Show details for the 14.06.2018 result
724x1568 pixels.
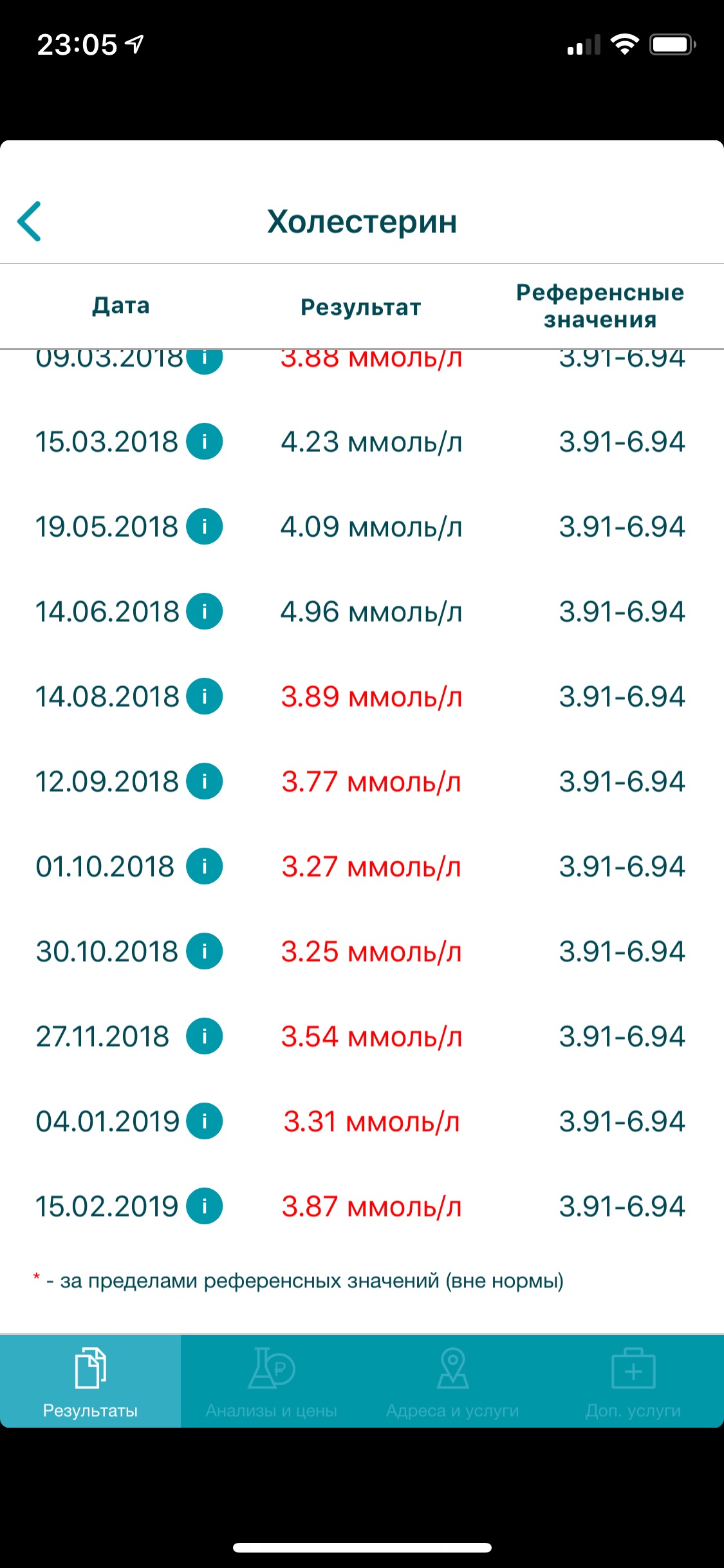[205, 611]
